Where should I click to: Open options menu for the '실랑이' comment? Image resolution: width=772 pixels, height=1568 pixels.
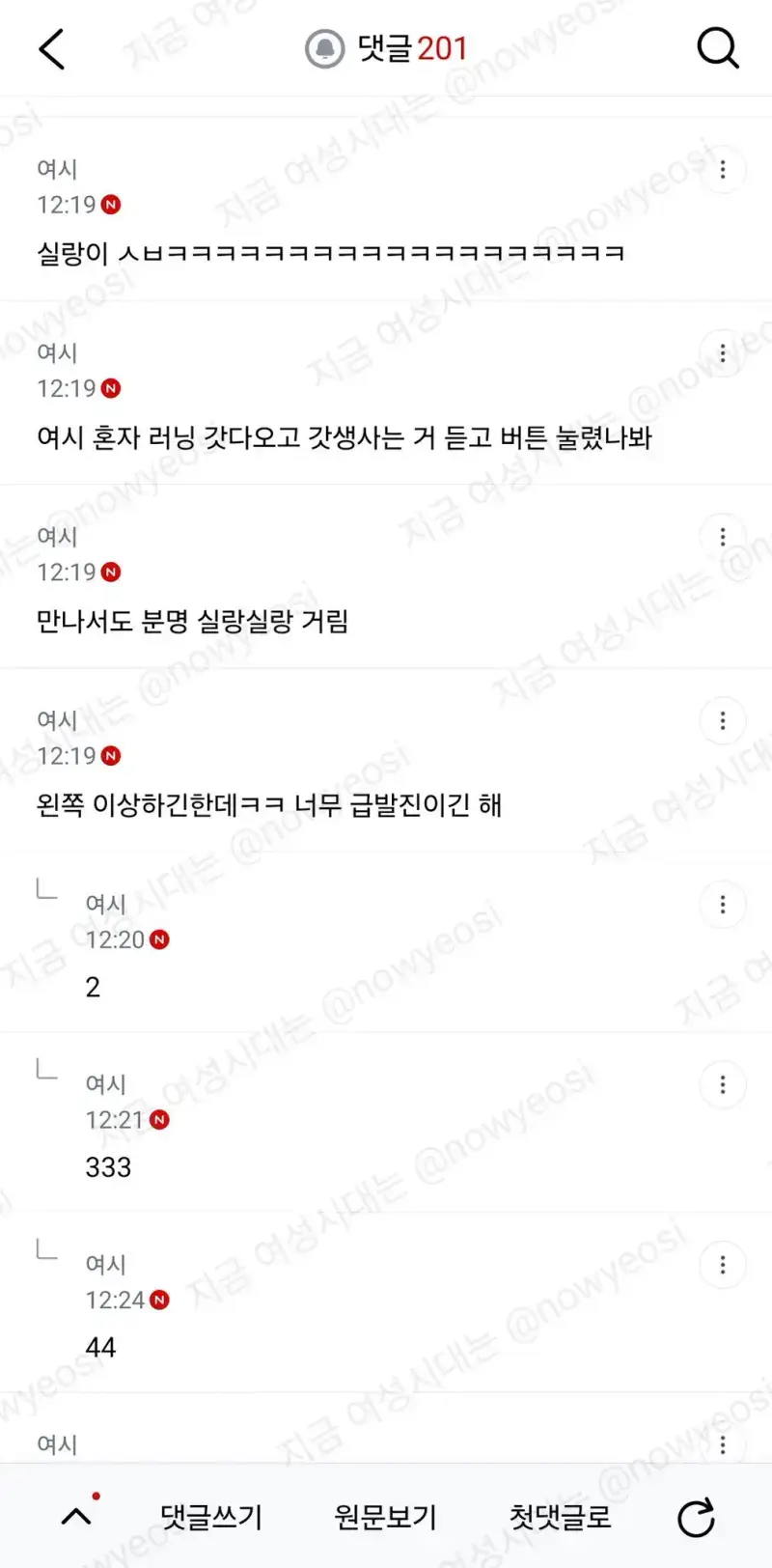723,170
